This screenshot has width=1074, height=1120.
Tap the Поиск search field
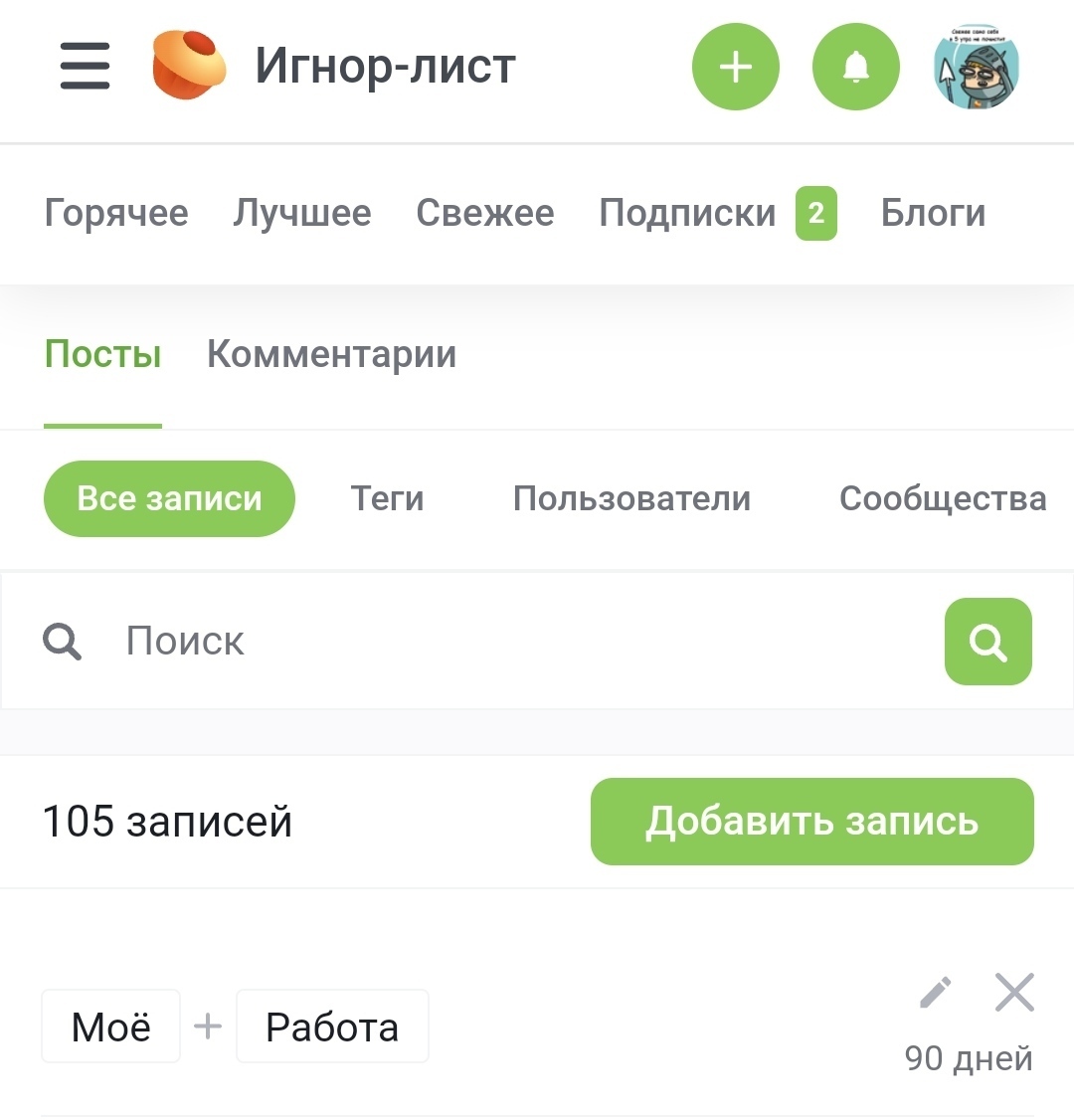[497, 642]
